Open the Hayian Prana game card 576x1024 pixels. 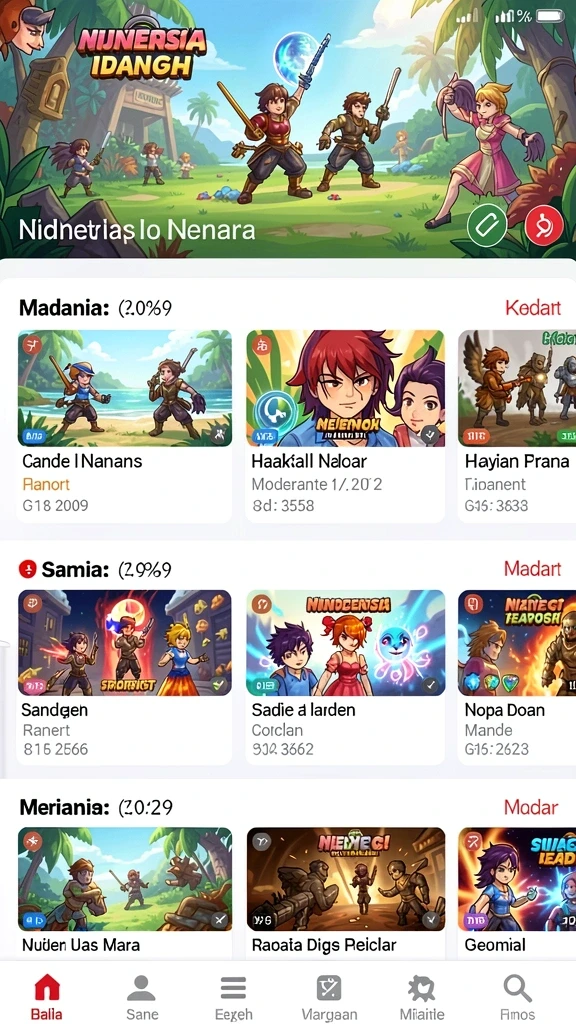point(517,426)
